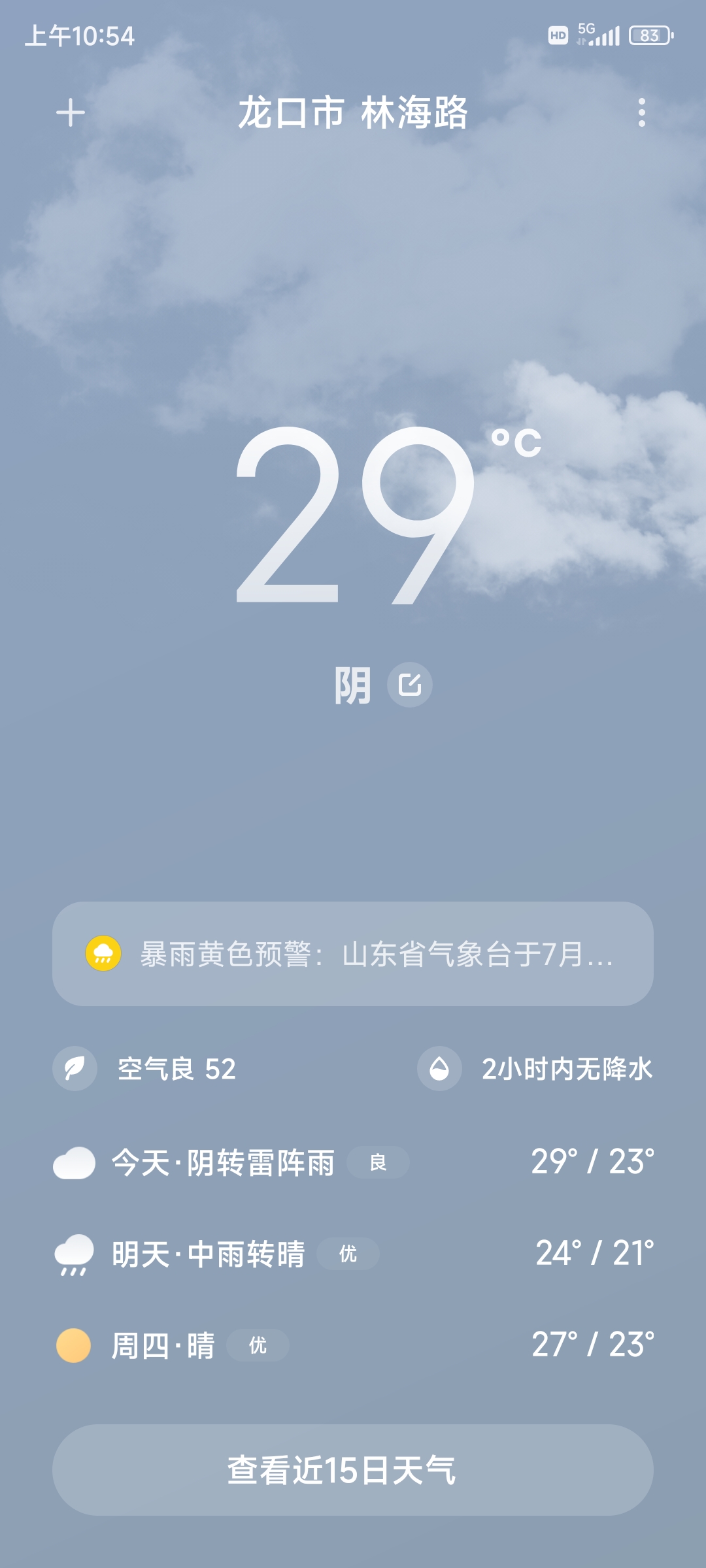Open Thursday's forecast 周四·晴
706x1568 pixels.
coord(353,1345)
